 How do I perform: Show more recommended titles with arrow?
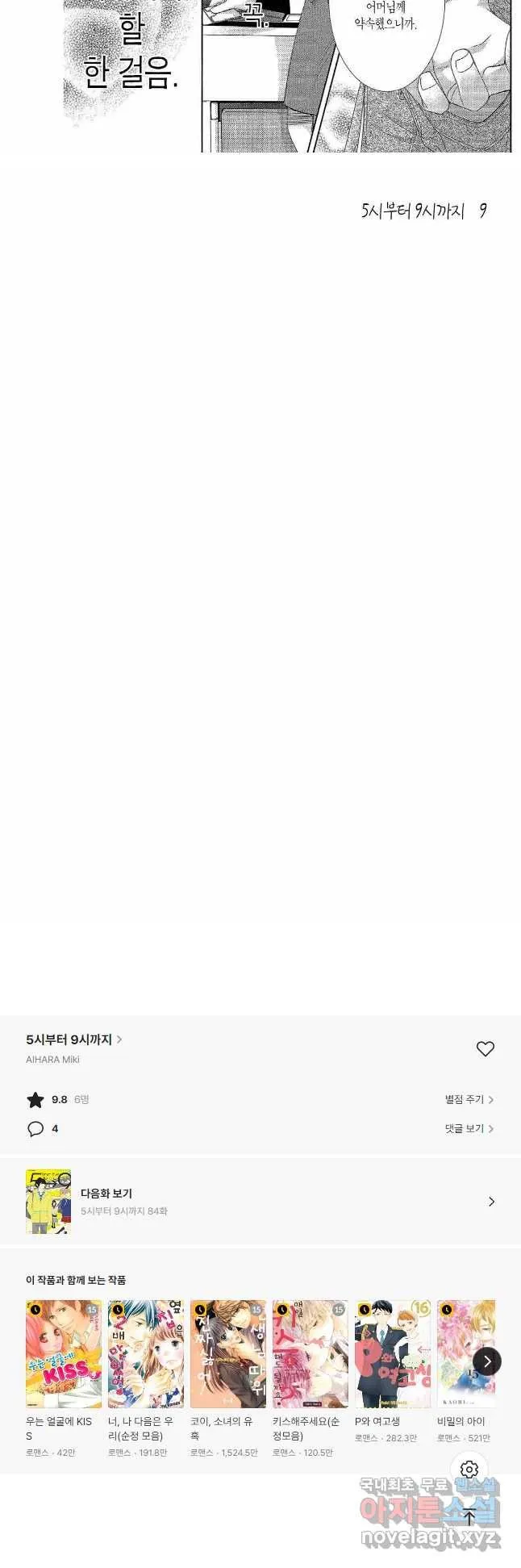(x=486, y=1361)
